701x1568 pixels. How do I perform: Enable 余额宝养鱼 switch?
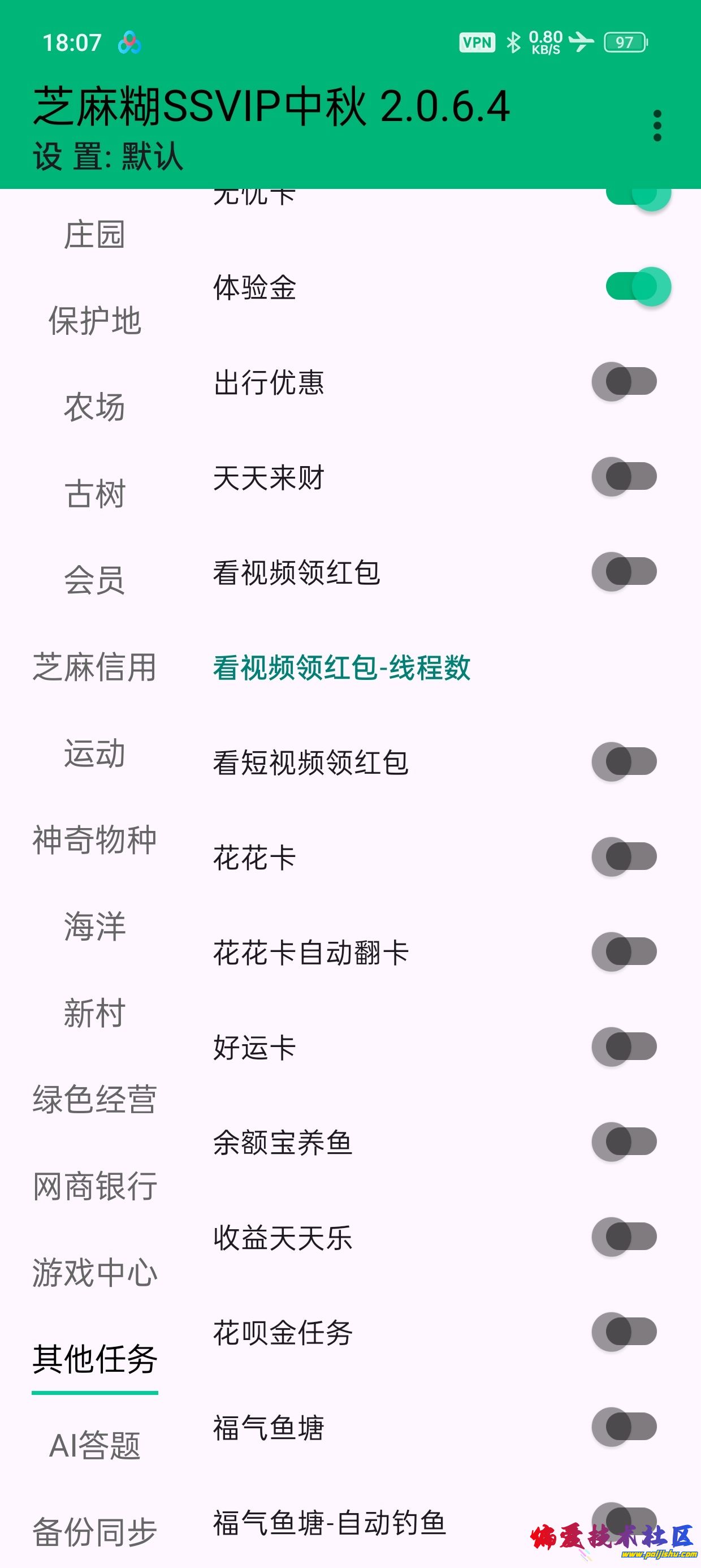click(x=625, y=1142)
